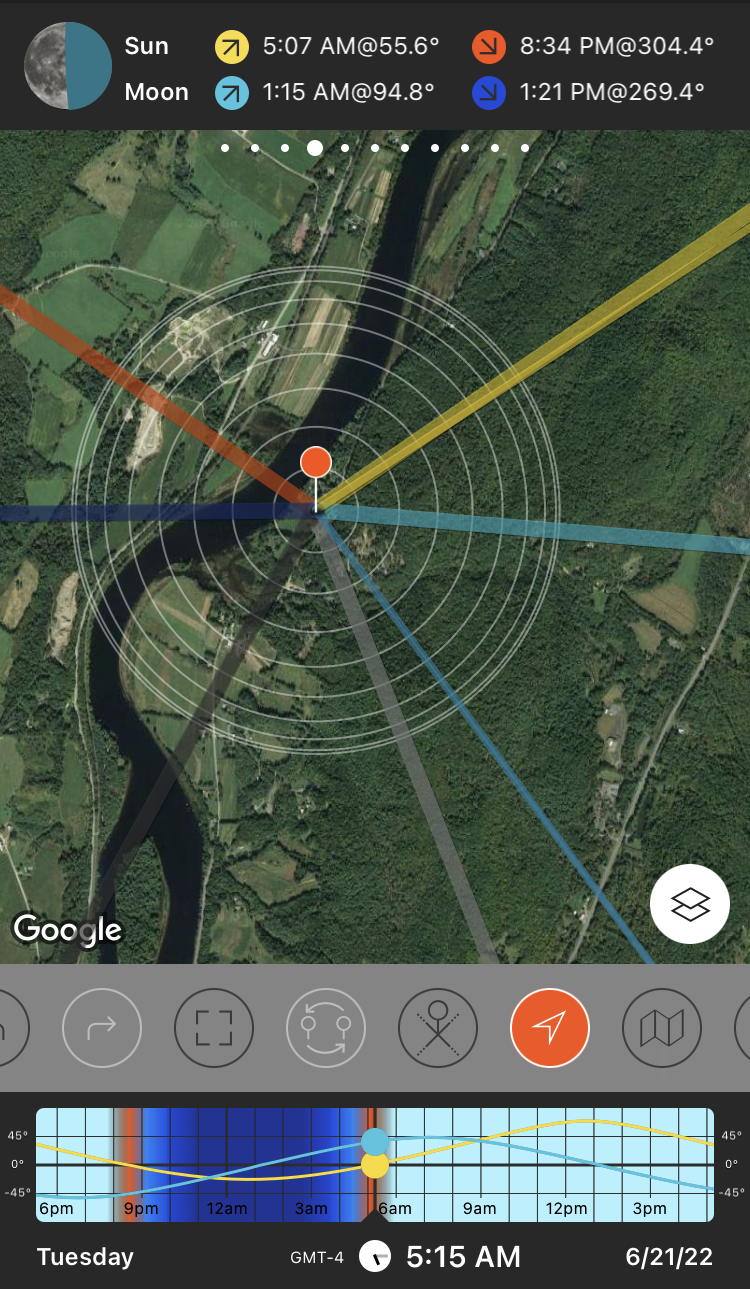Tap the 6/21/22 date label
The image size is (750, 1289).
point(671,1257)
